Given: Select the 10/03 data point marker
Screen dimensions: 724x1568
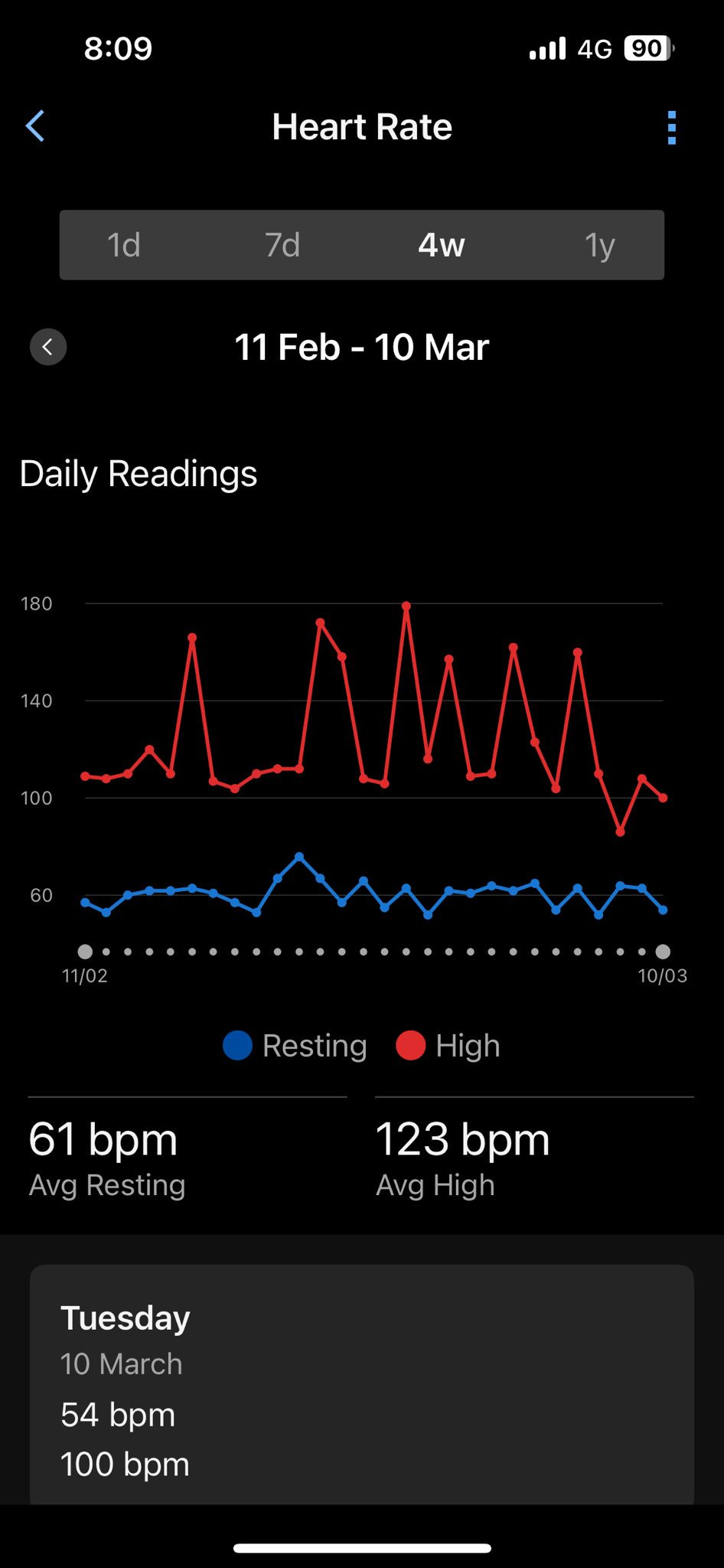Looking at the screenshot, I should pos(663,952).
